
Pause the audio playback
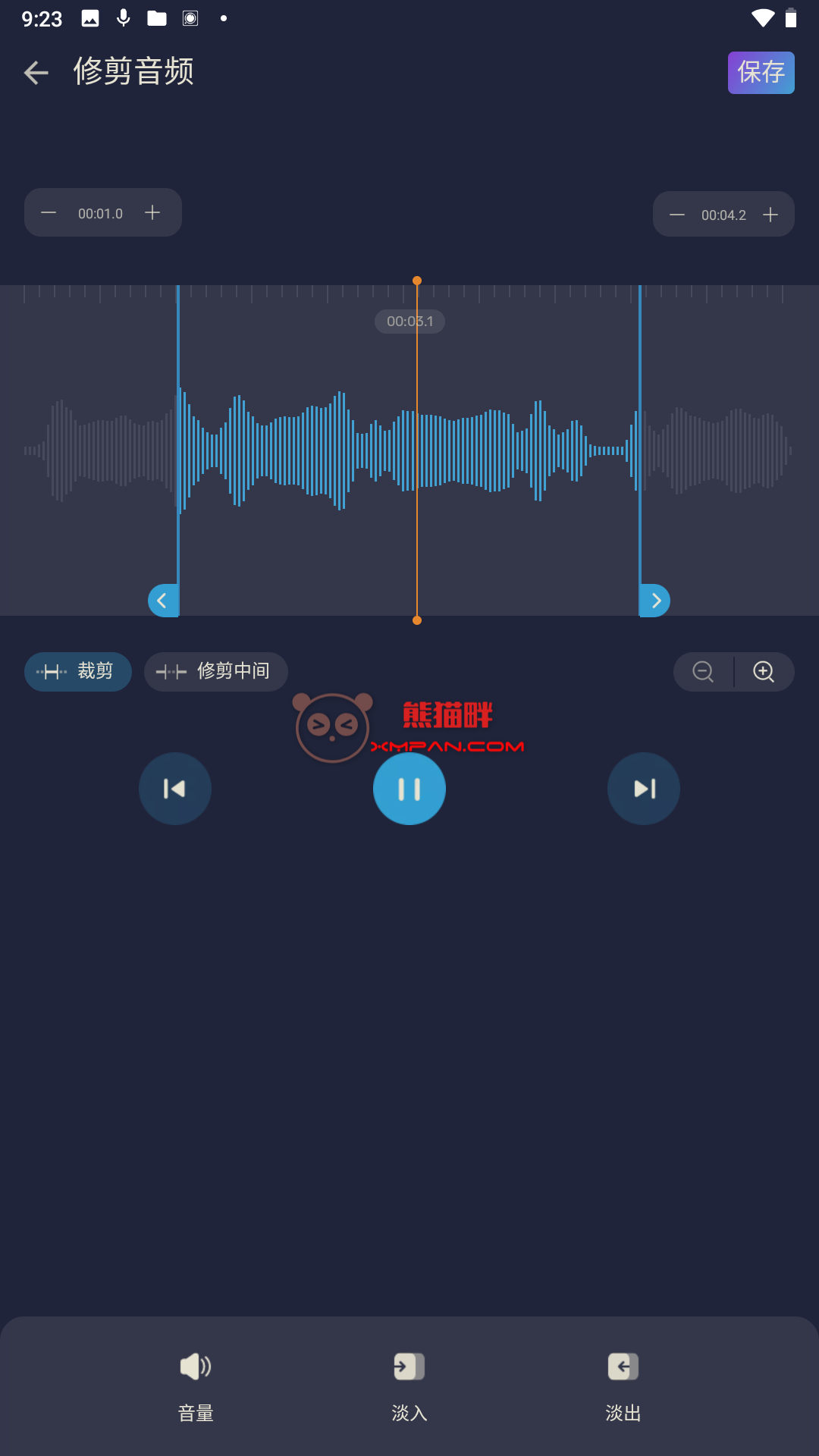click(x=409, y=789)
